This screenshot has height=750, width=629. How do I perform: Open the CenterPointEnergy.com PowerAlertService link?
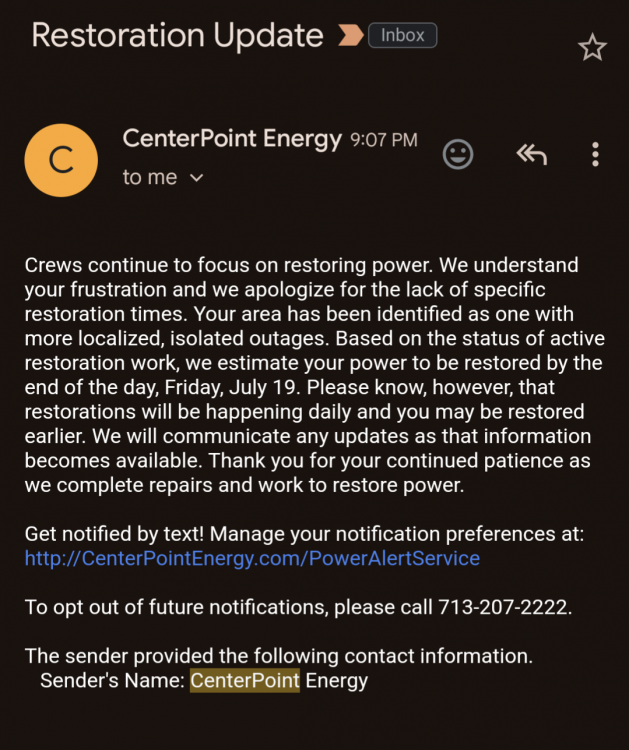pos(252,558)
